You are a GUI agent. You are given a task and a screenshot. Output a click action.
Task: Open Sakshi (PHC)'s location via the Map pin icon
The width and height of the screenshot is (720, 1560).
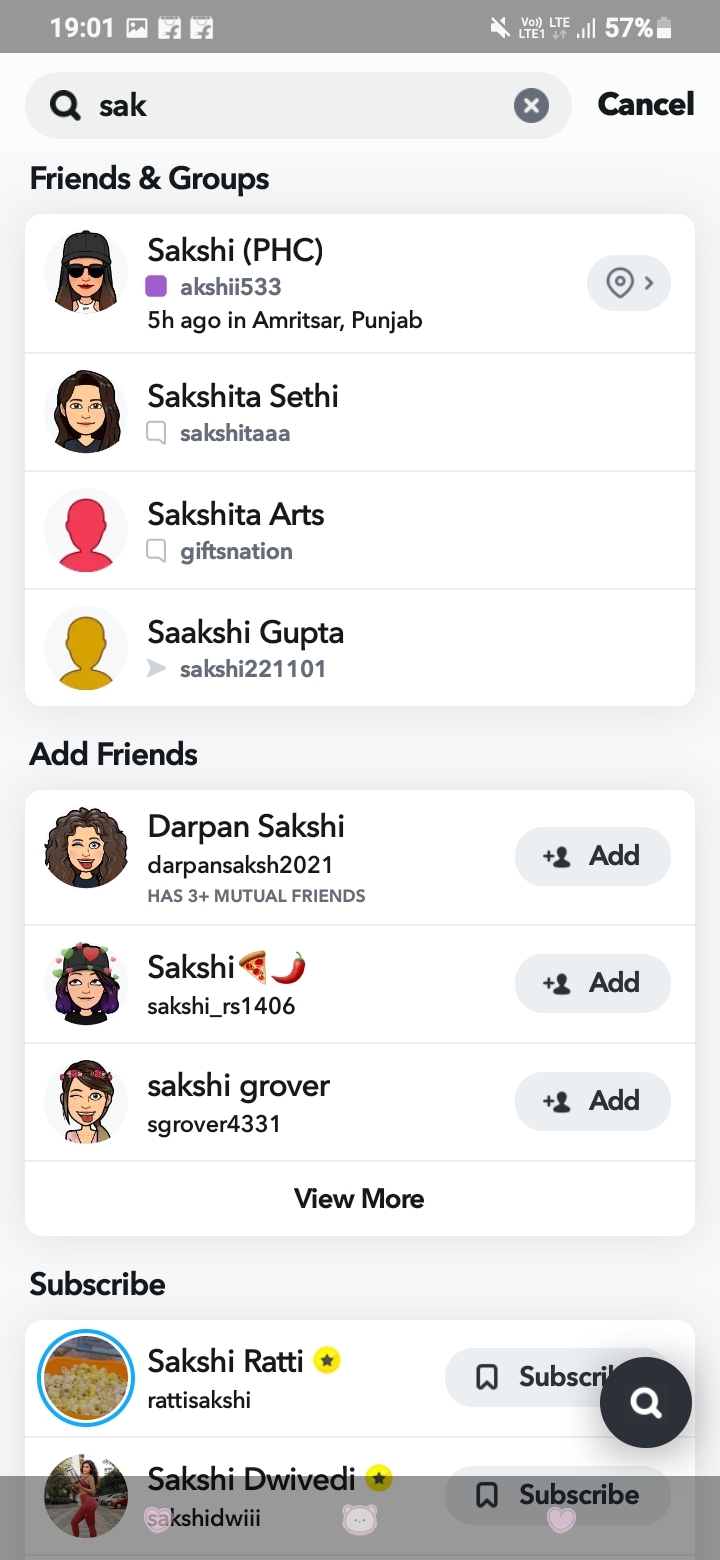620,283
